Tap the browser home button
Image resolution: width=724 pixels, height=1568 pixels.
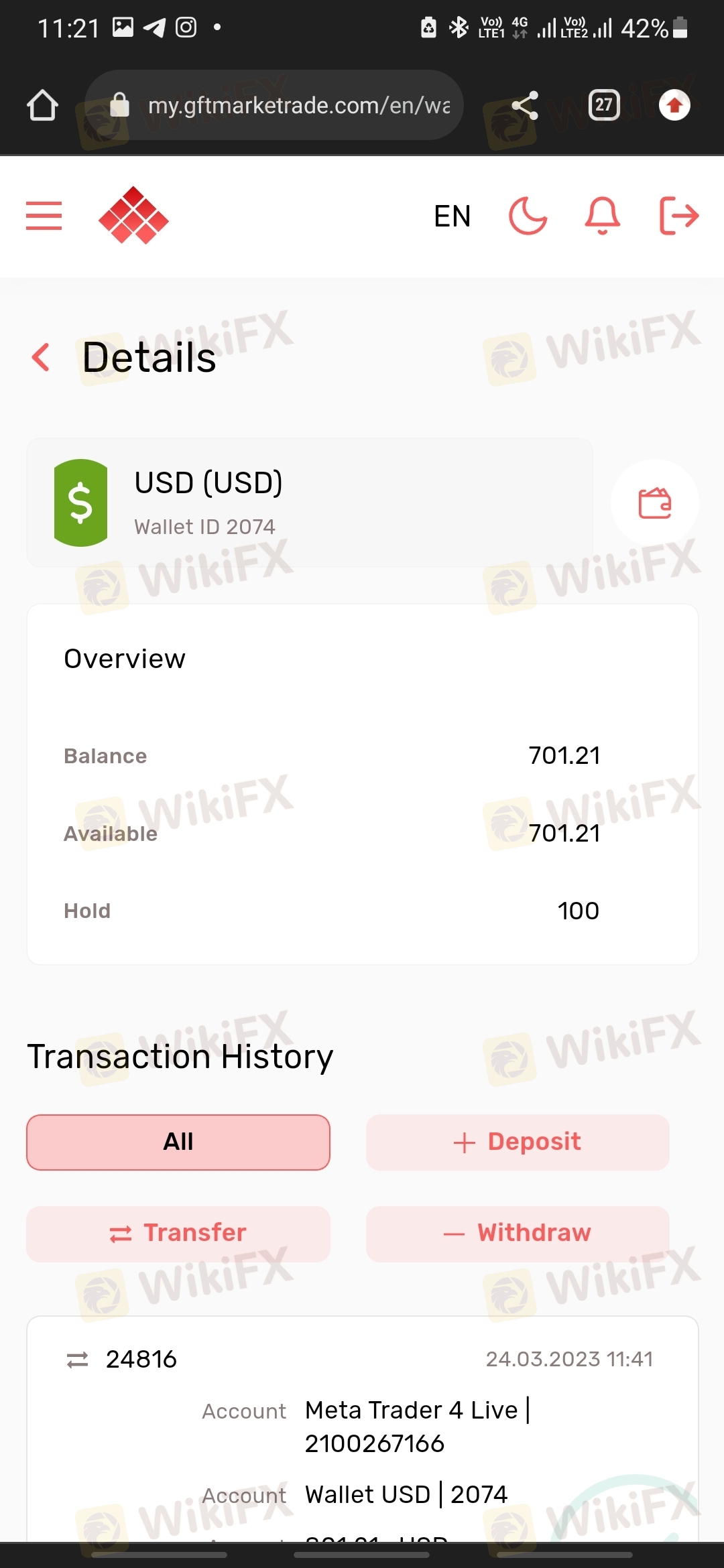(42, 105)
